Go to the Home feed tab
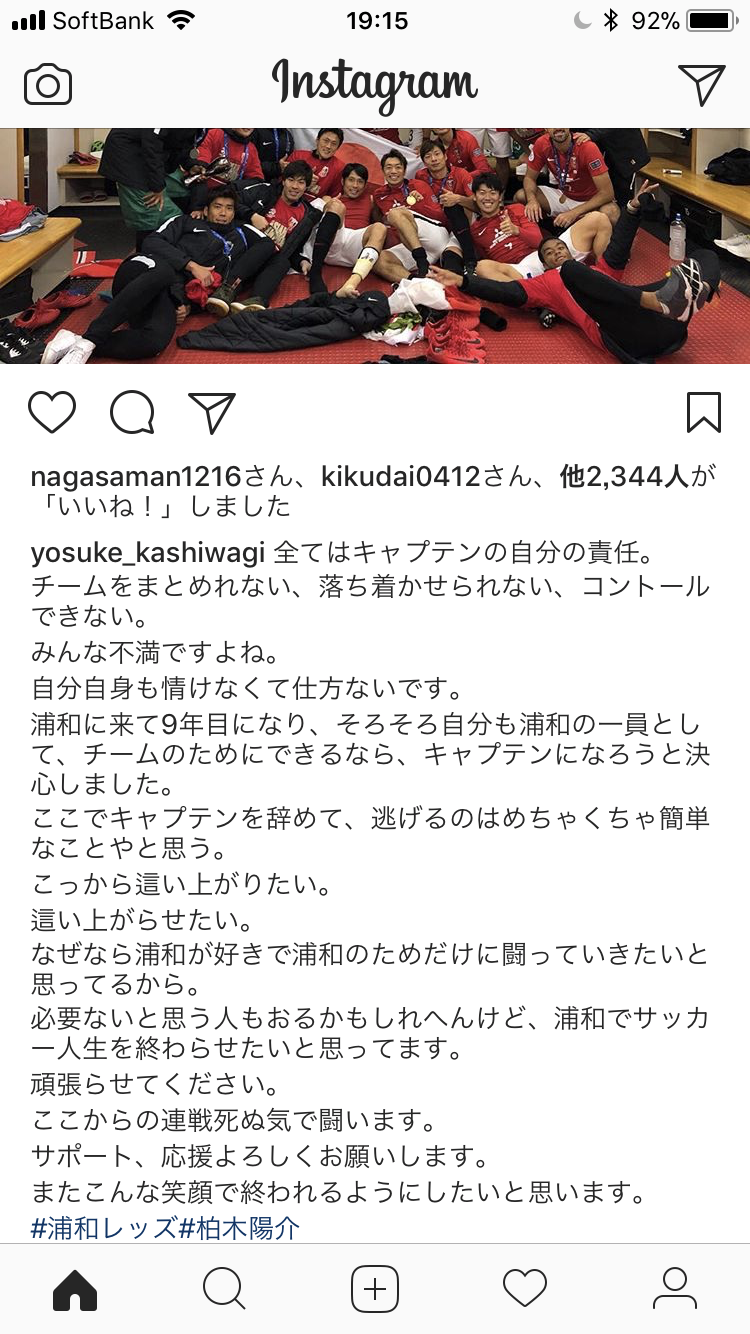 click(x=75, y=1289)
